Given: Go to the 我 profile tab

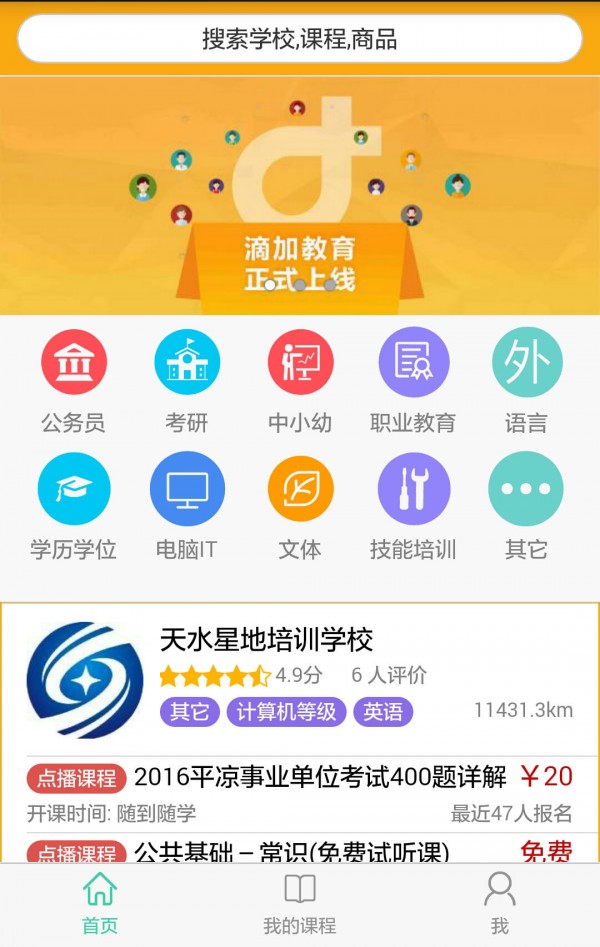Looking at the screenshot, I should (499, 904).
